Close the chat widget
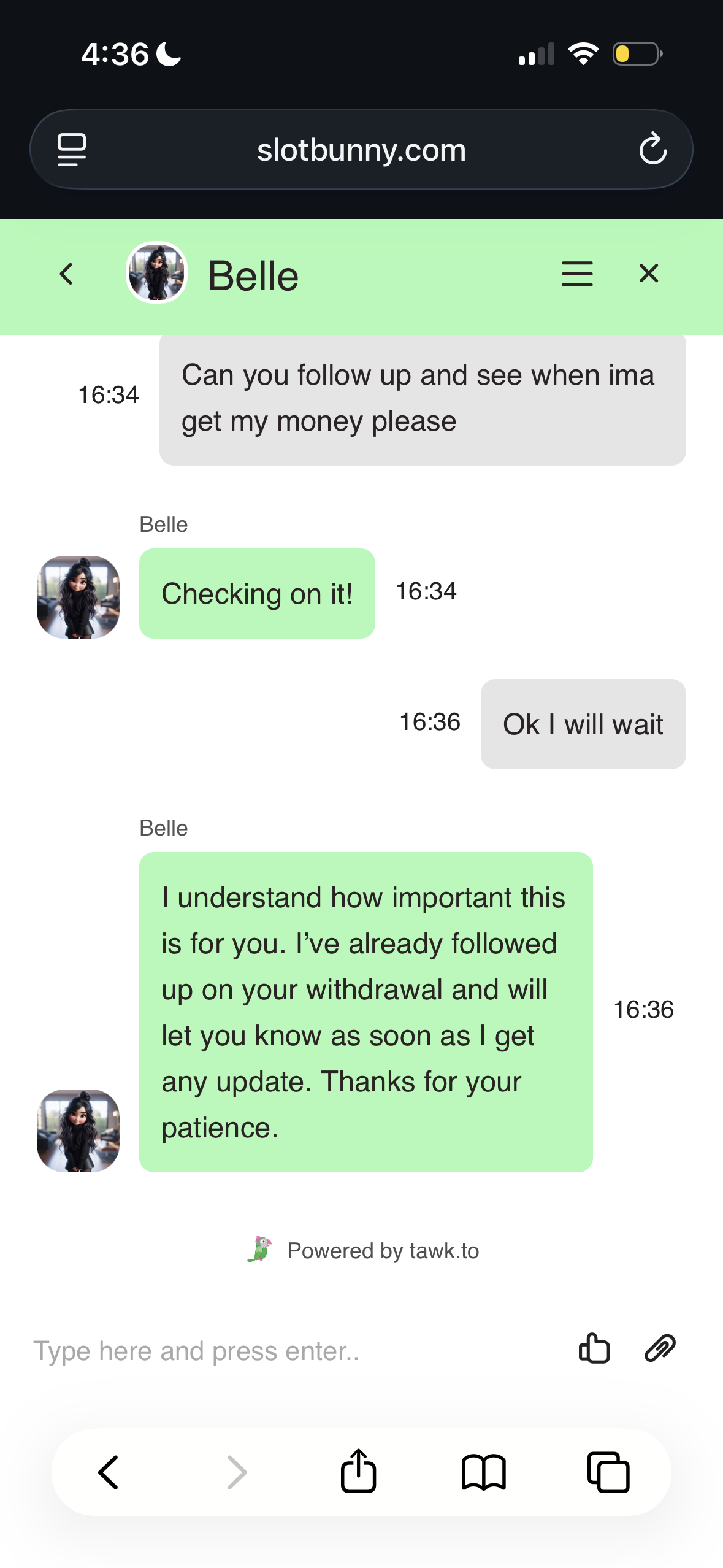723x1568 pixels. pos(648,274)
